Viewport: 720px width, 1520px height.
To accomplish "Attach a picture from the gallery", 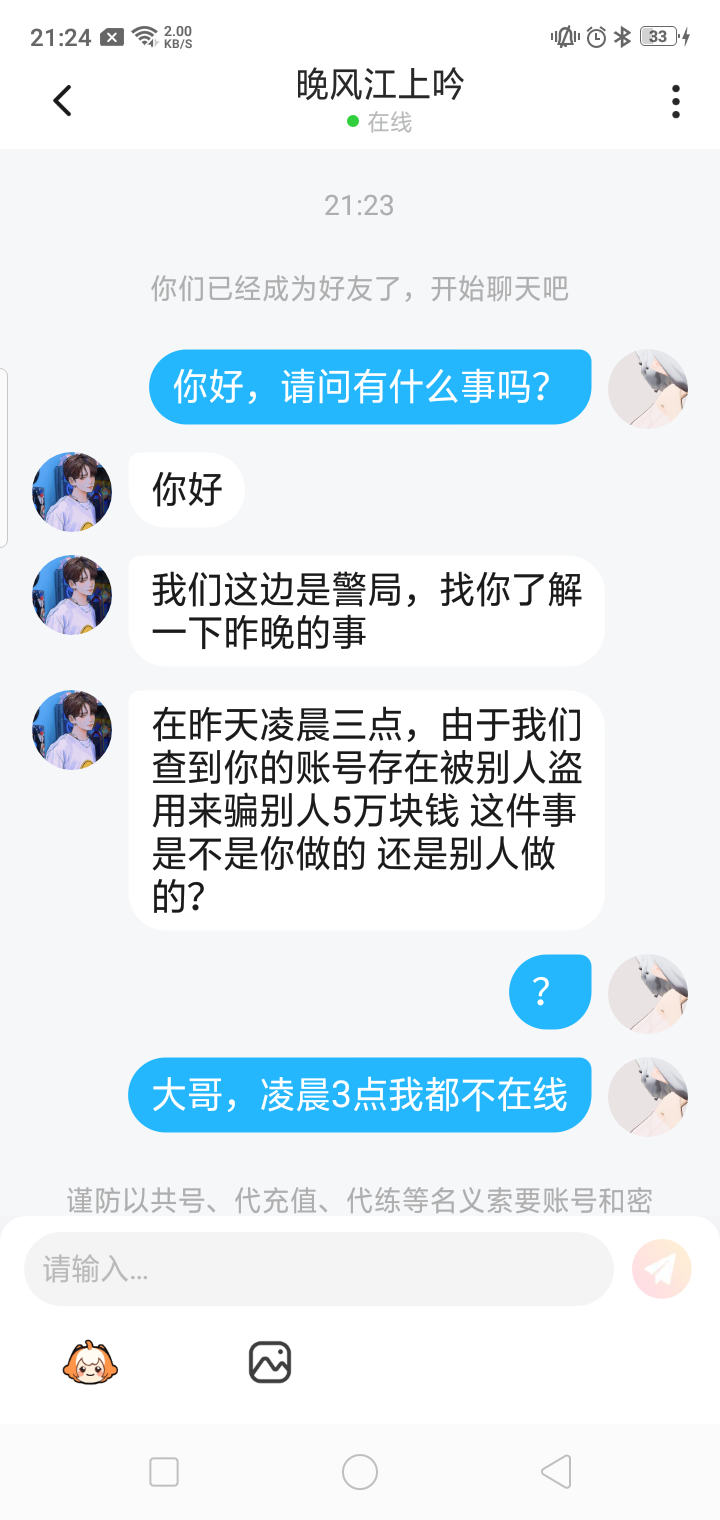I will point(270,1362).
